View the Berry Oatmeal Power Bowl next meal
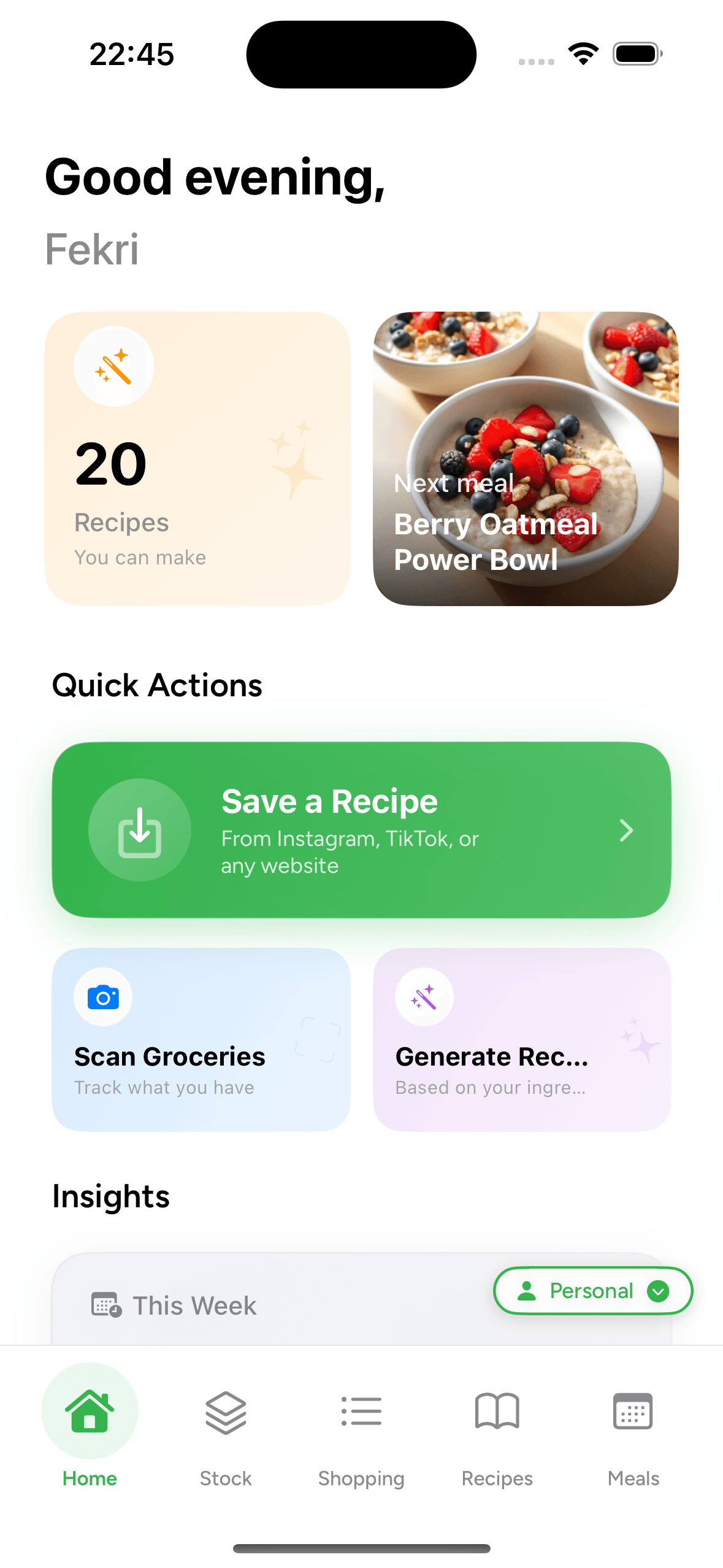Screen dimensions: 723x1568 525,458
